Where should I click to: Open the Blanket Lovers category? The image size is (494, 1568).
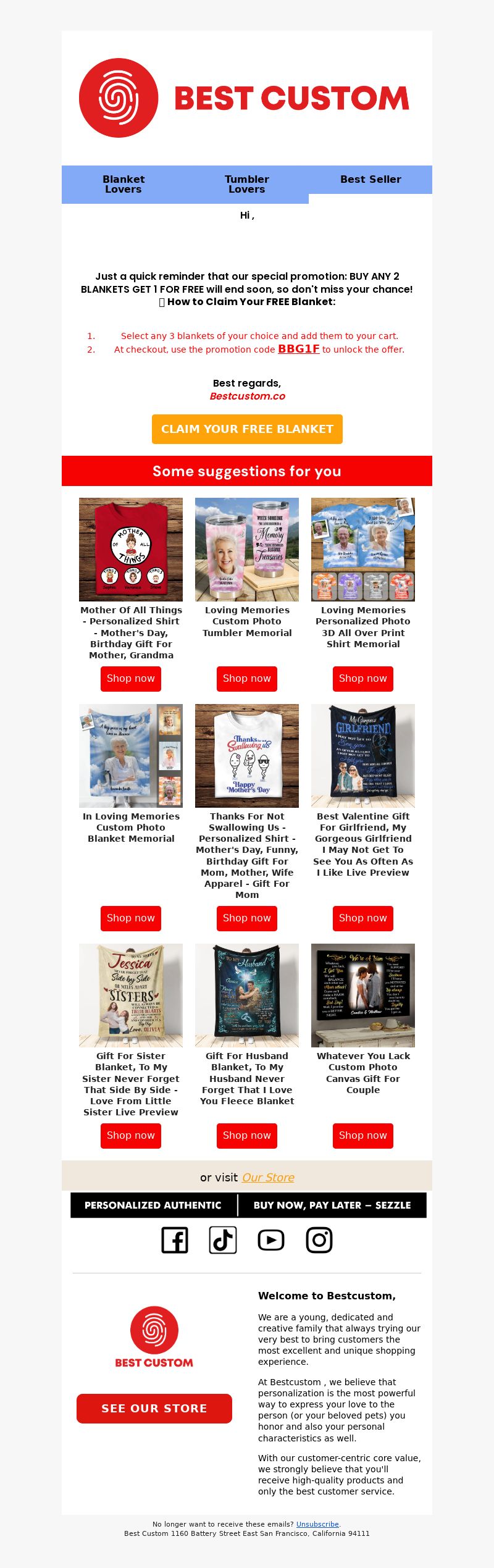[124, 184]
